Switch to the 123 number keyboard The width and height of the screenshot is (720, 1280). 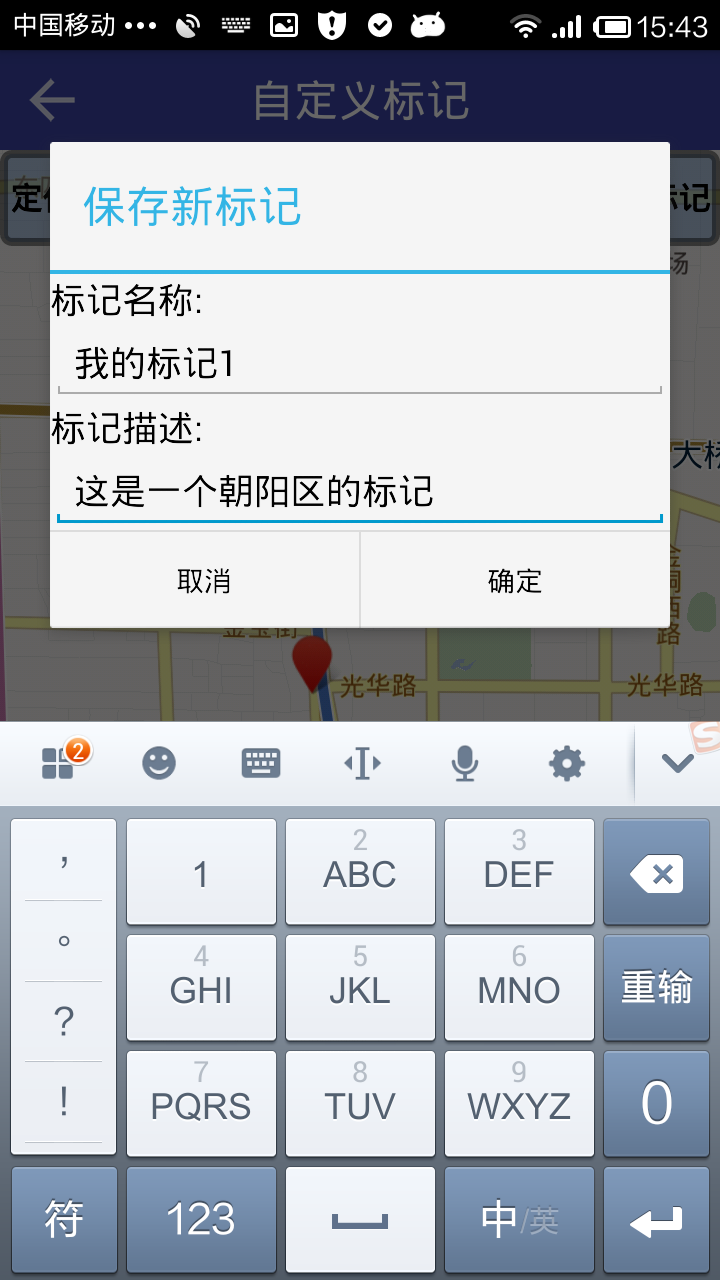(201, 1220)
